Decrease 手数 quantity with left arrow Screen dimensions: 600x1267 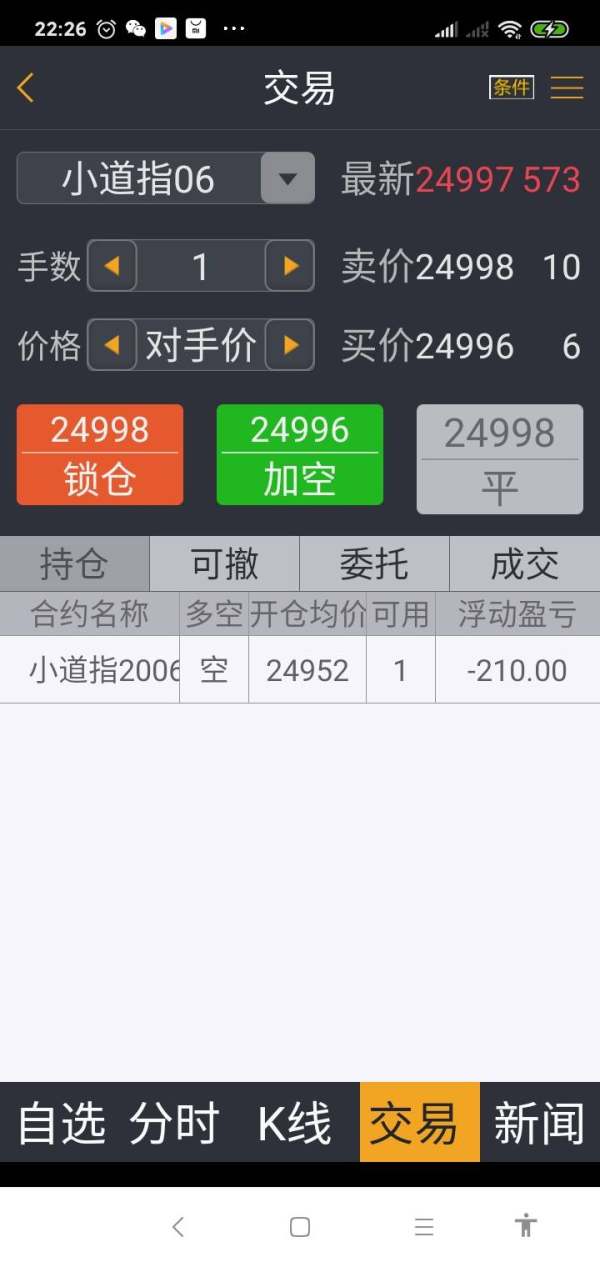point(112,266)
